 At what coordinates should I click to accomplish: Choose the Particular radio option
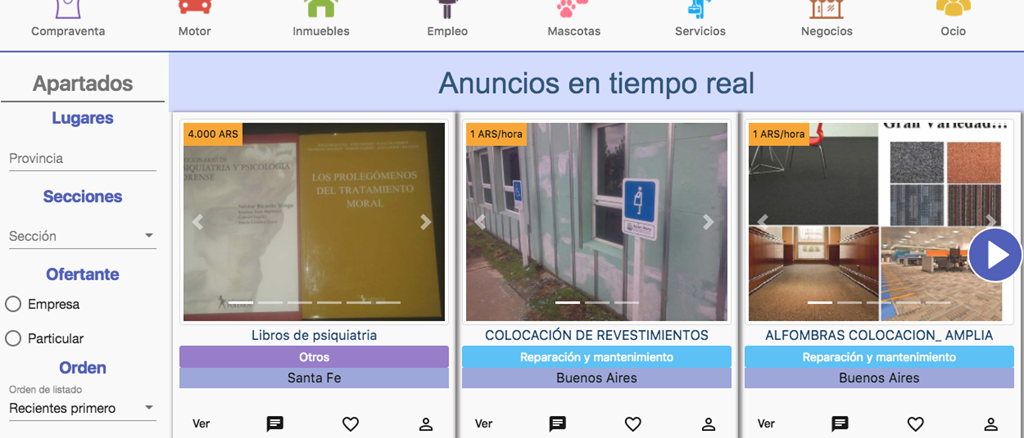14,339
